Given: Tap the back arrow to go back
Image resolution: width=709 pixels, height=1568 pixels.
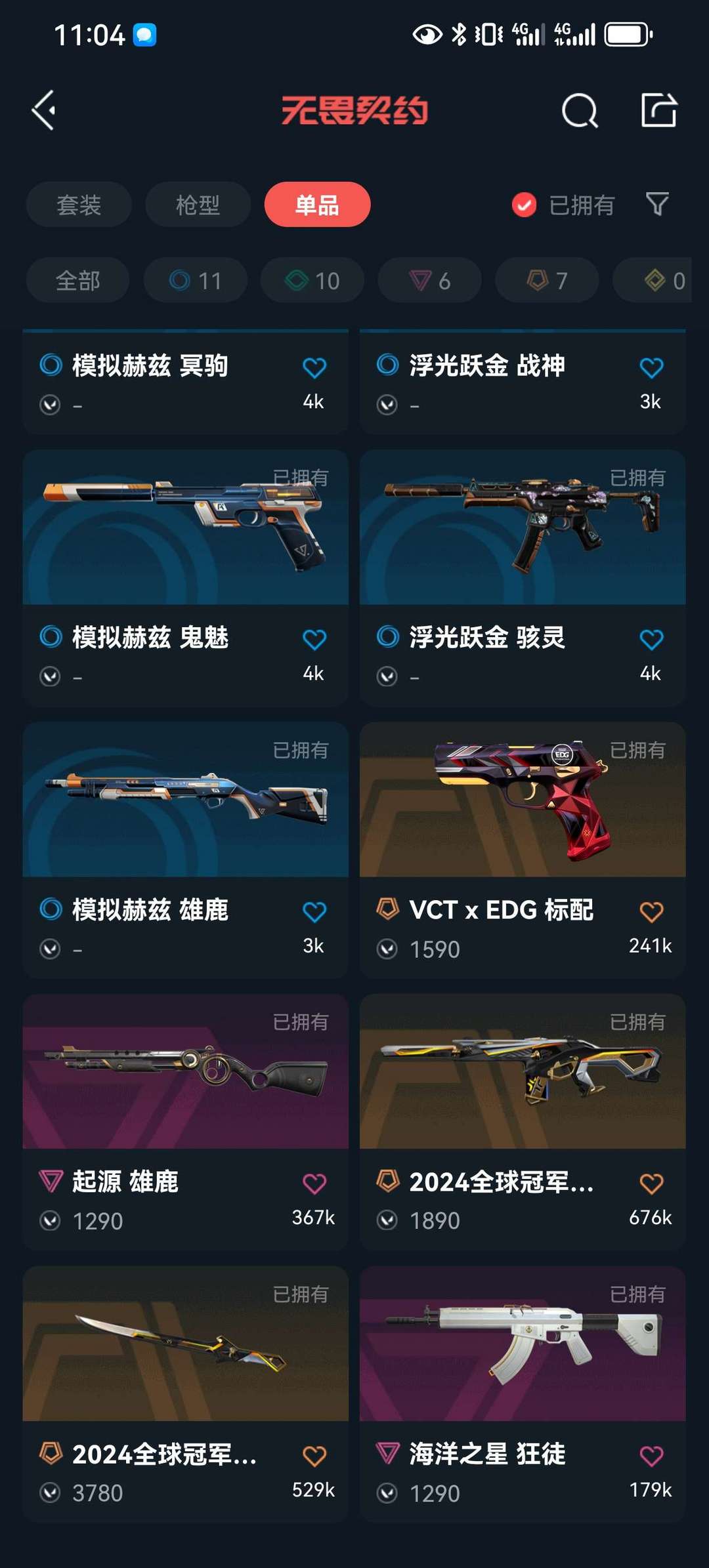Looking at the screenshot, I should 43,110.
